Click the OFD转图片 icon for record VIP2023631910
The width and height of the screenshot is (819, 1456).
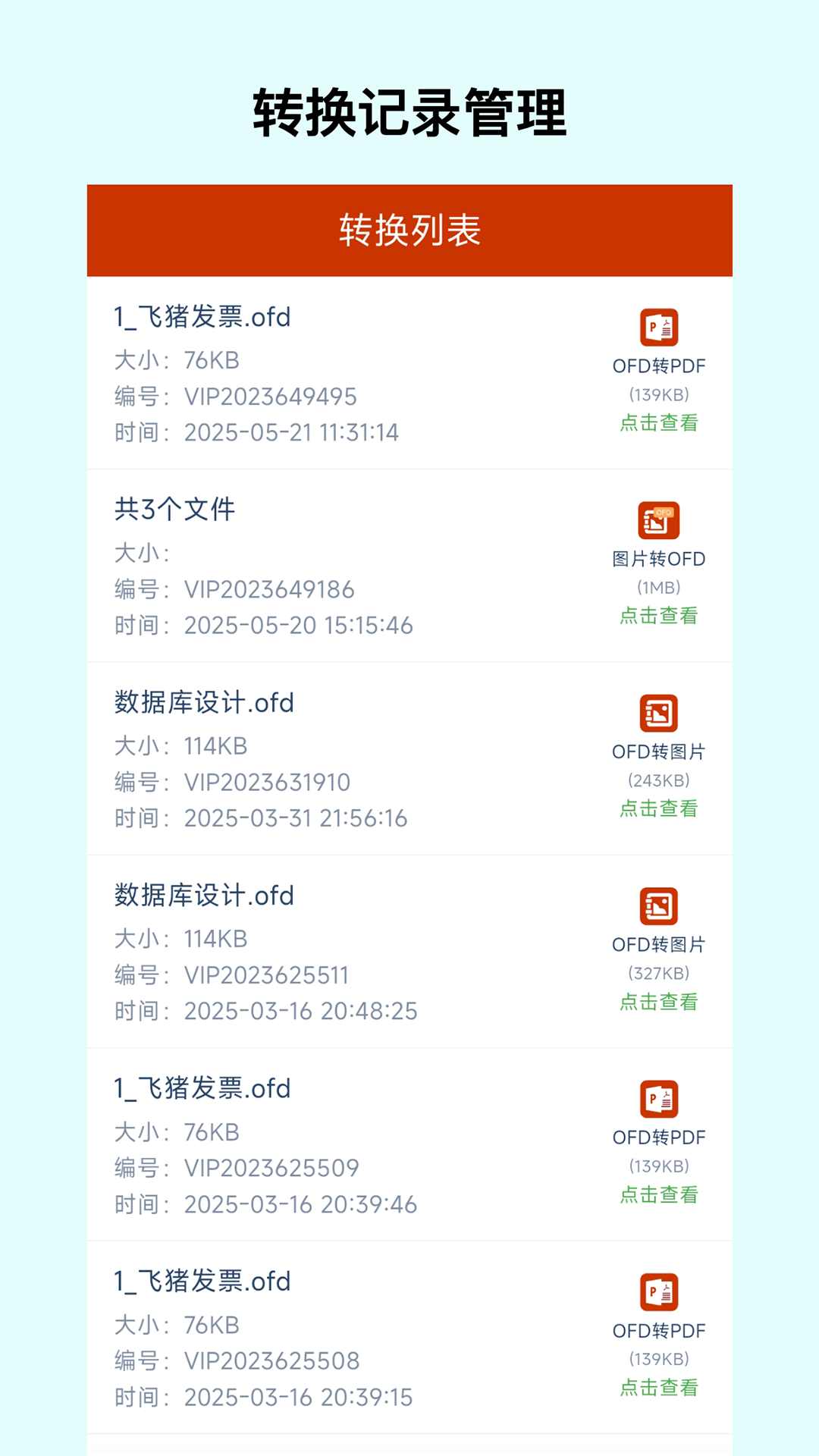(658, 713)
